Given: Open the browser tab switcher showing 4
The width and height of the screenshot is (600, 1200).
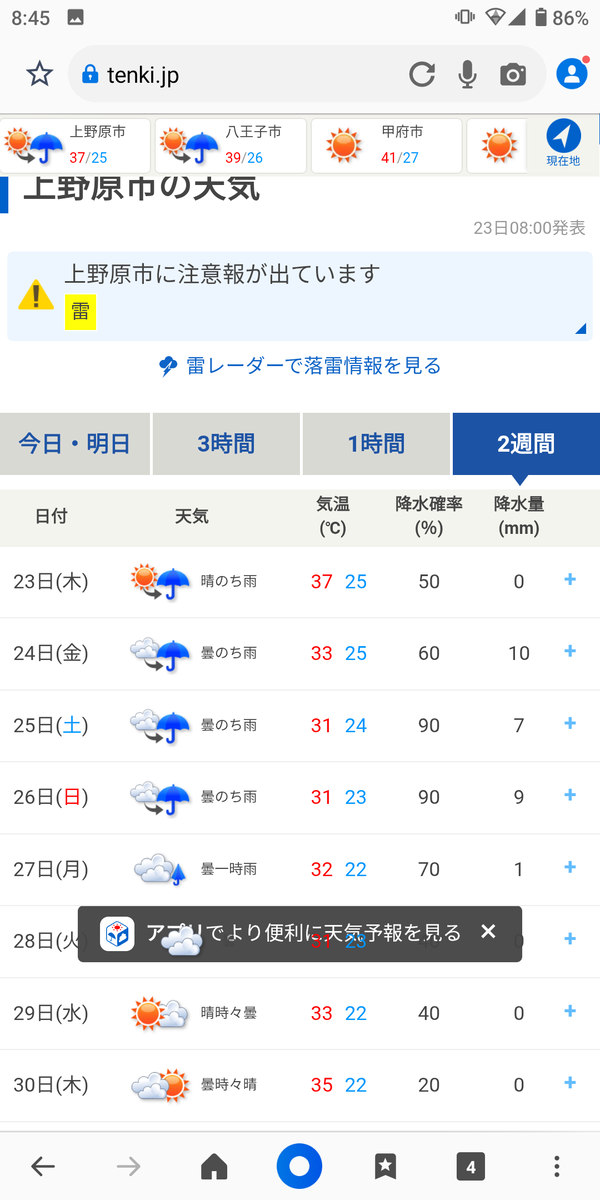Looking at the screenshot, I should pos(470,1166).
